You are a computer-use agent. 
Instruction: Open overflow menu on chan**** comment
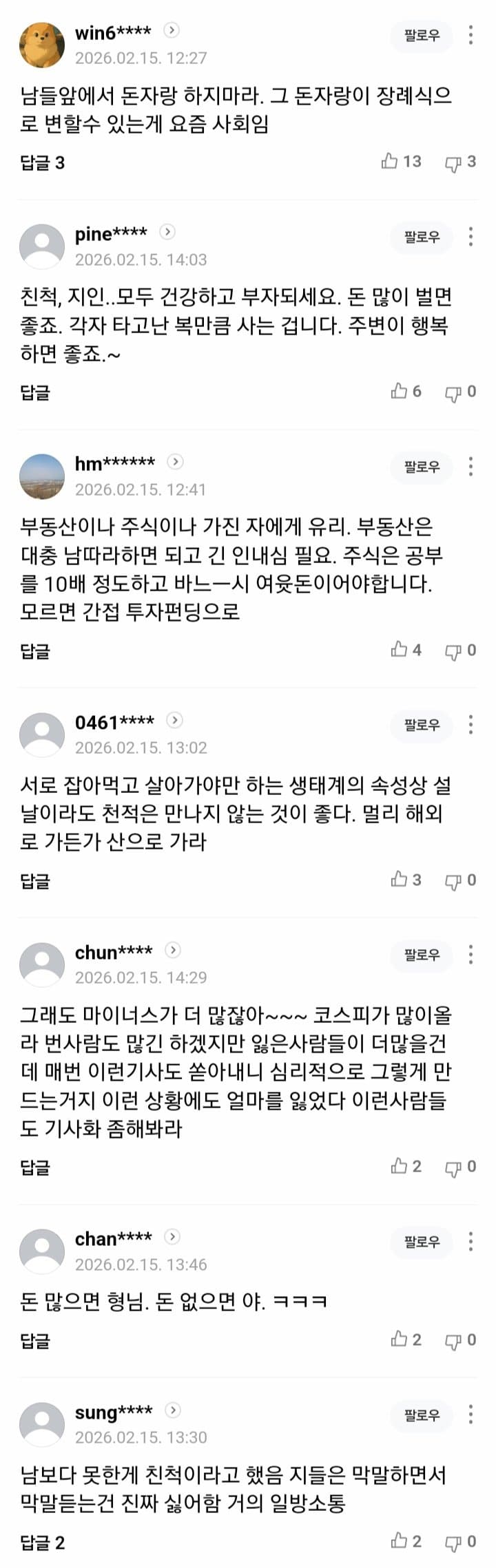tap(471, 1242)
